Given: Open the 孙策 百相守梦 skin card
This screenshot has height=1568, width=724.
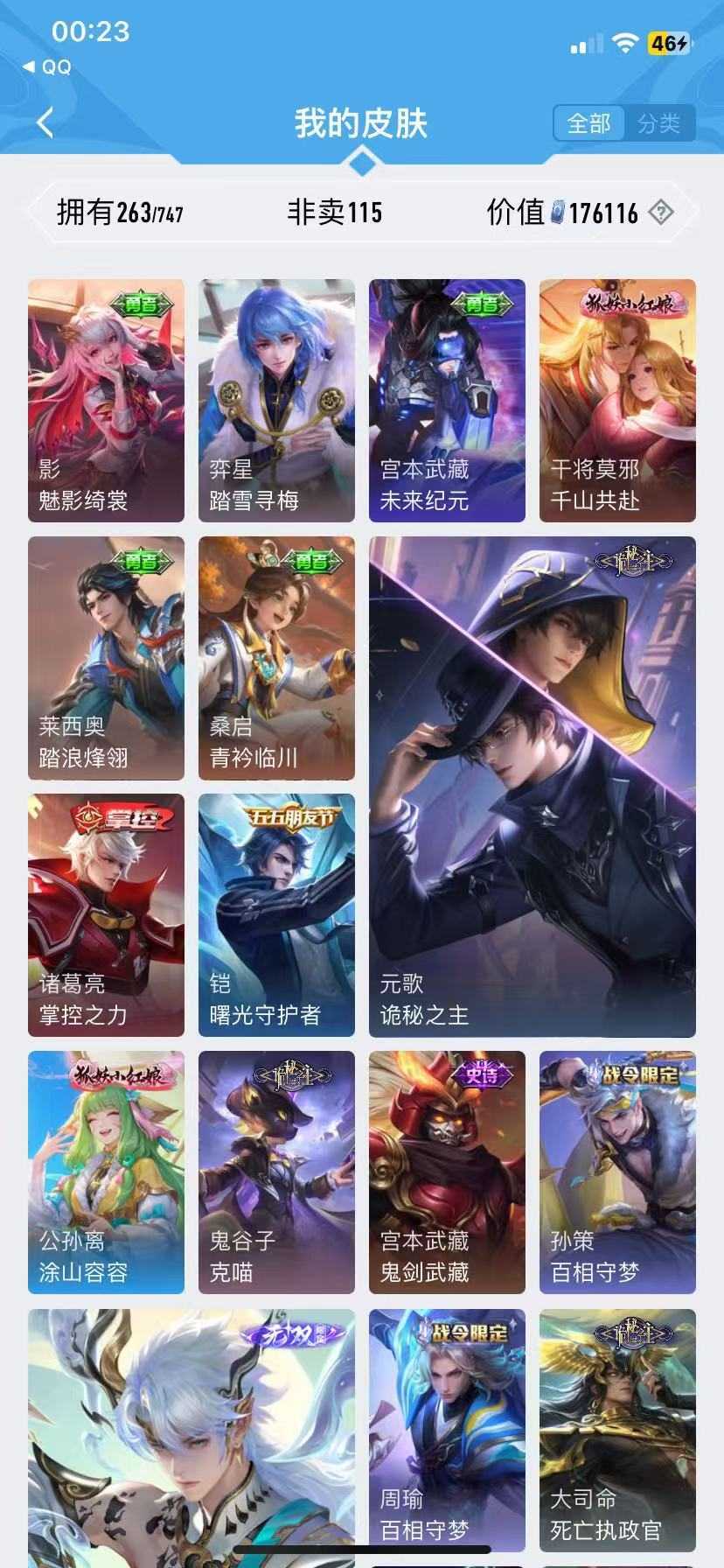Looking at the screenshot, I should [617, 1172].
